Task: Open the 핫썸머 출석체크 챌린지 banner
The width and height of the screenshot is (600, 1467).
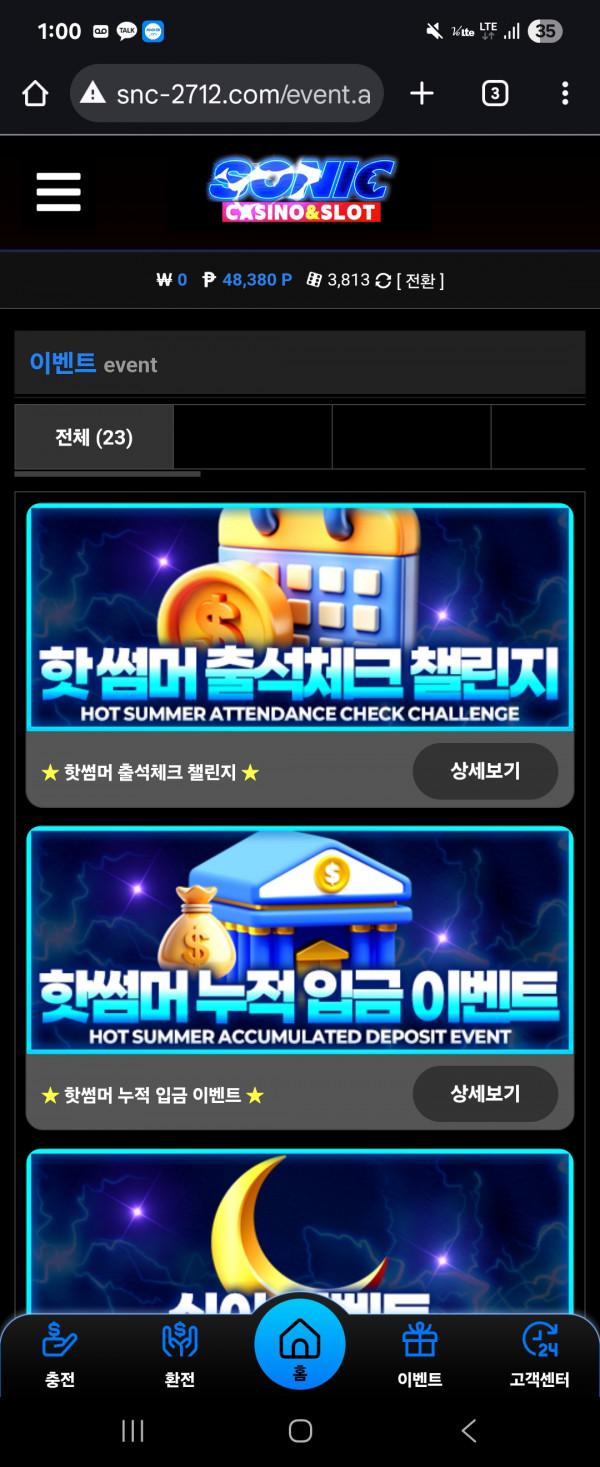Action: coord(300,617)
